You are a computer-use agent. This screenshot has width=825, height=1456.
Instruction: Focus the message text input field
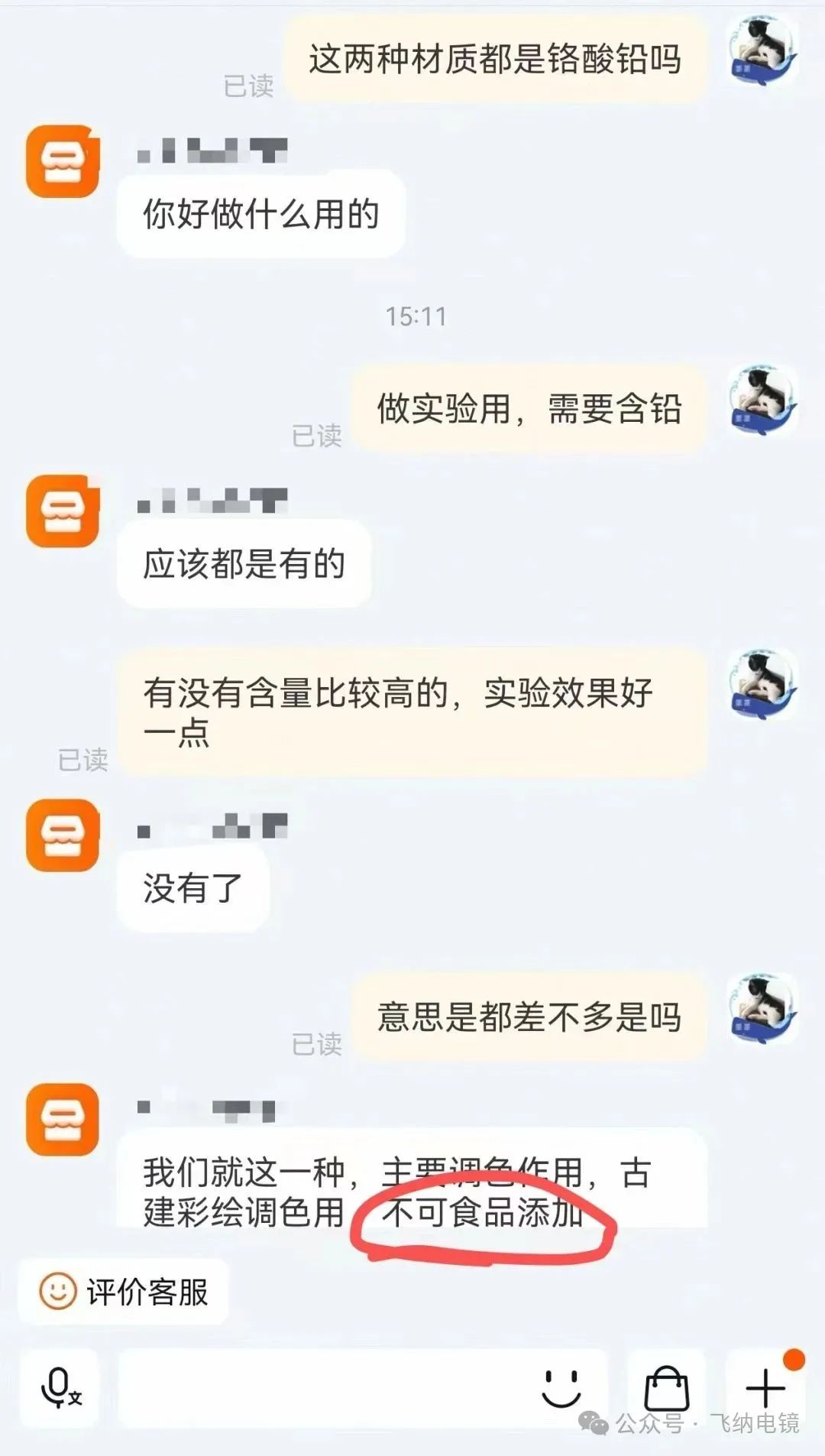click(x=321, y=1387)
